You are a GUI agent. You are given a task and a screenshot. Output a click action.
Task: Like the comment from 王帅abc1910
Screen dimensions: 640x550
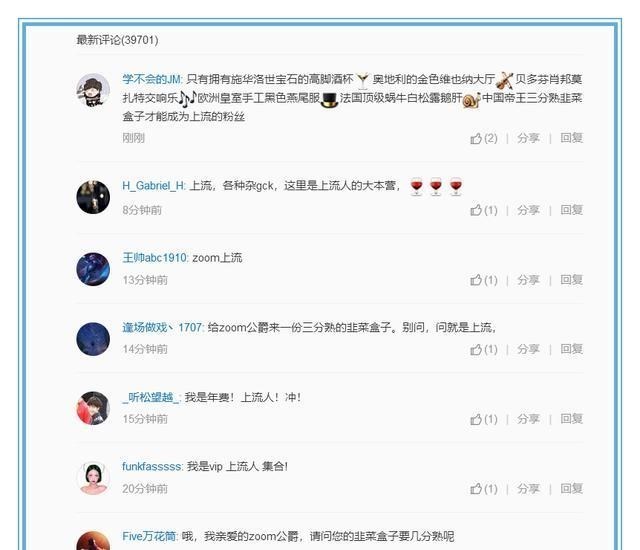484,280
